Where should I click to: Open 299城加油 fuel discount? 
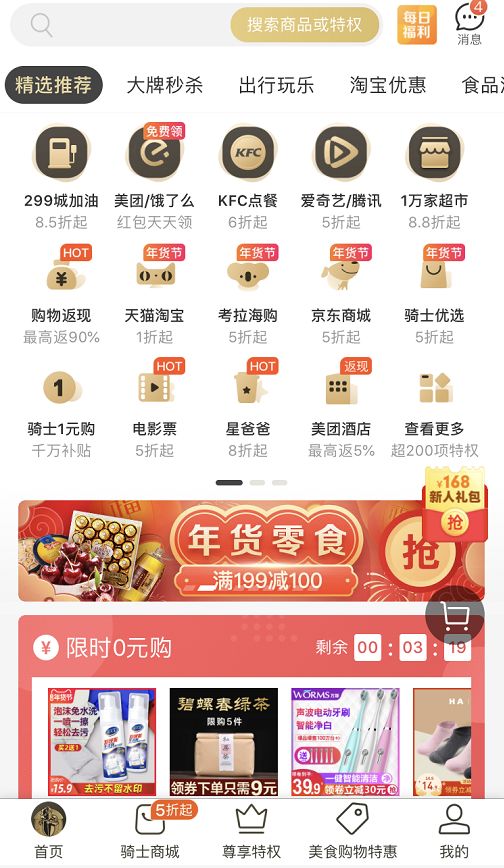click(x=61, y=177)
